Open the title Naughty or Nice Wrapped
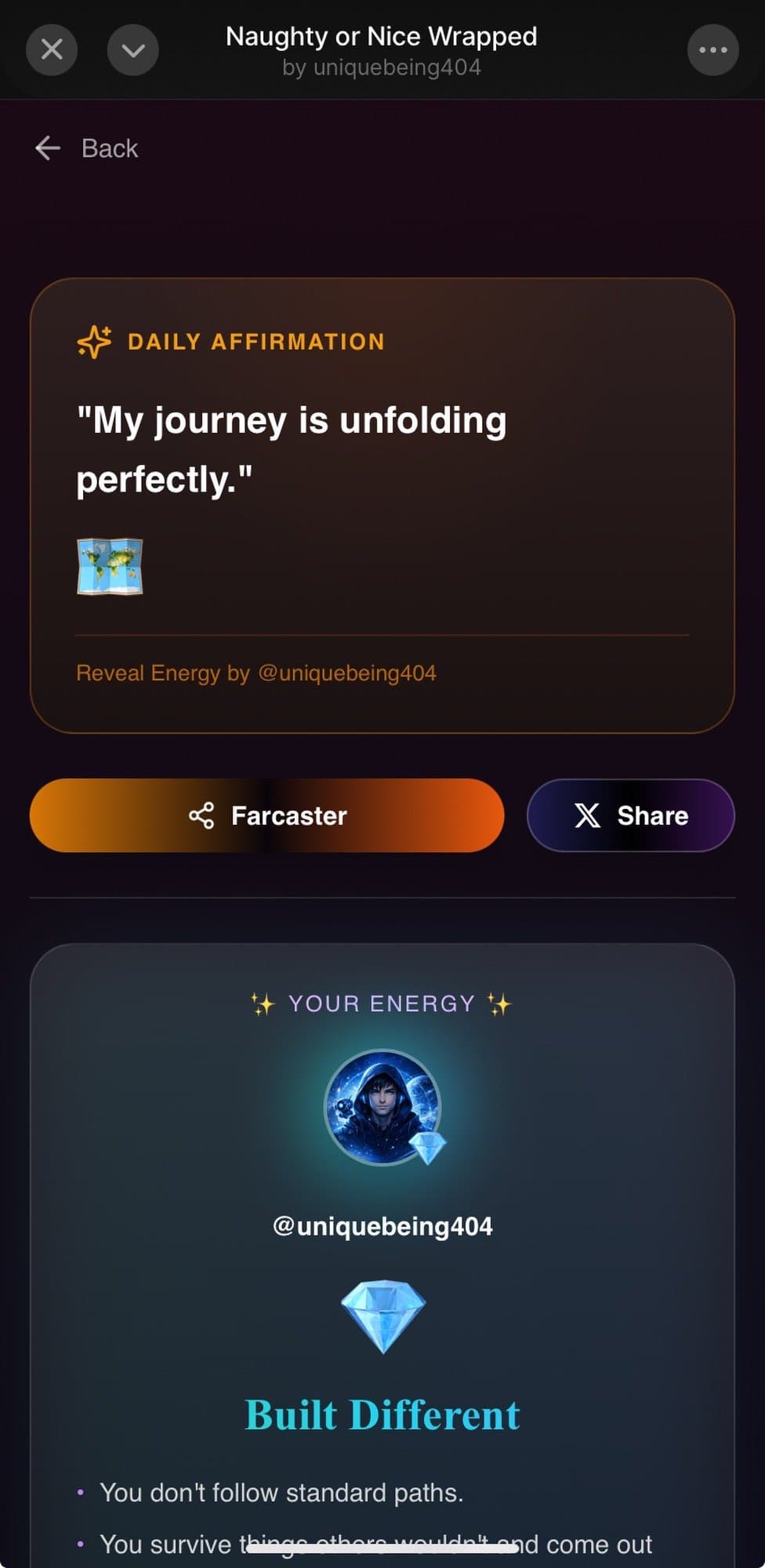765x1568 pixels. click(382, 36)
